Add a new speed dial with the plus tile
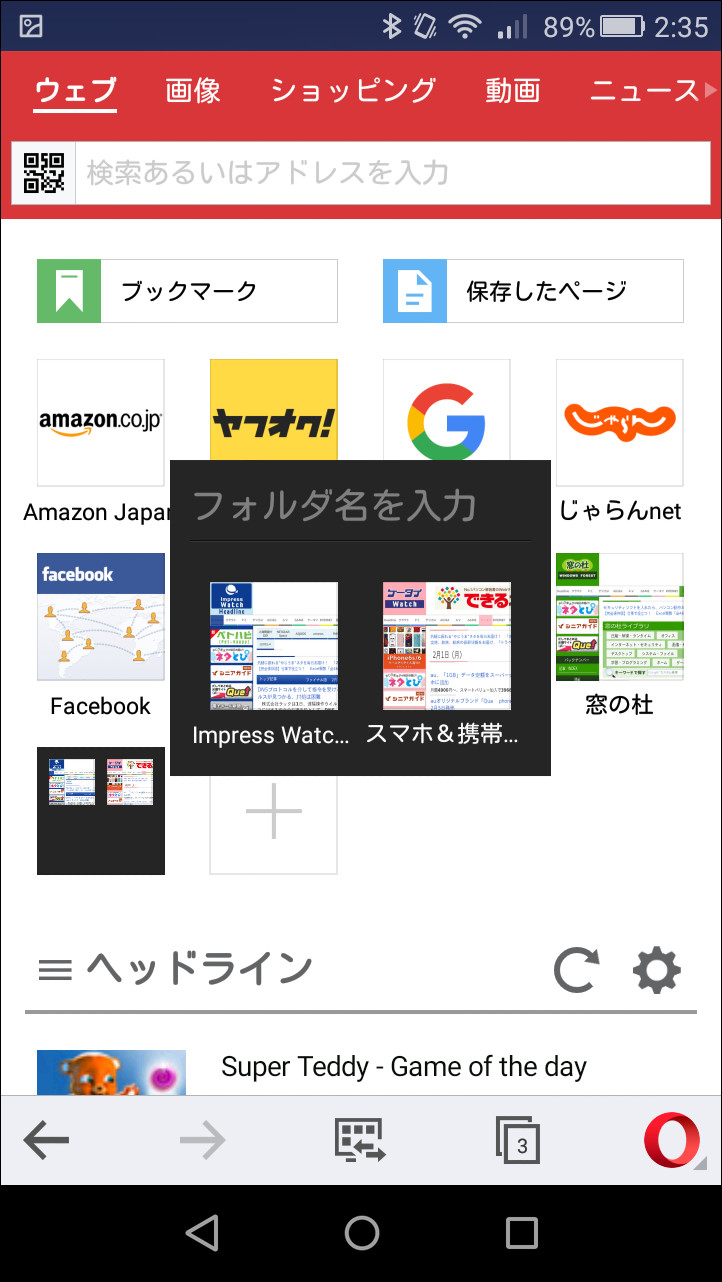 [273, 812]
